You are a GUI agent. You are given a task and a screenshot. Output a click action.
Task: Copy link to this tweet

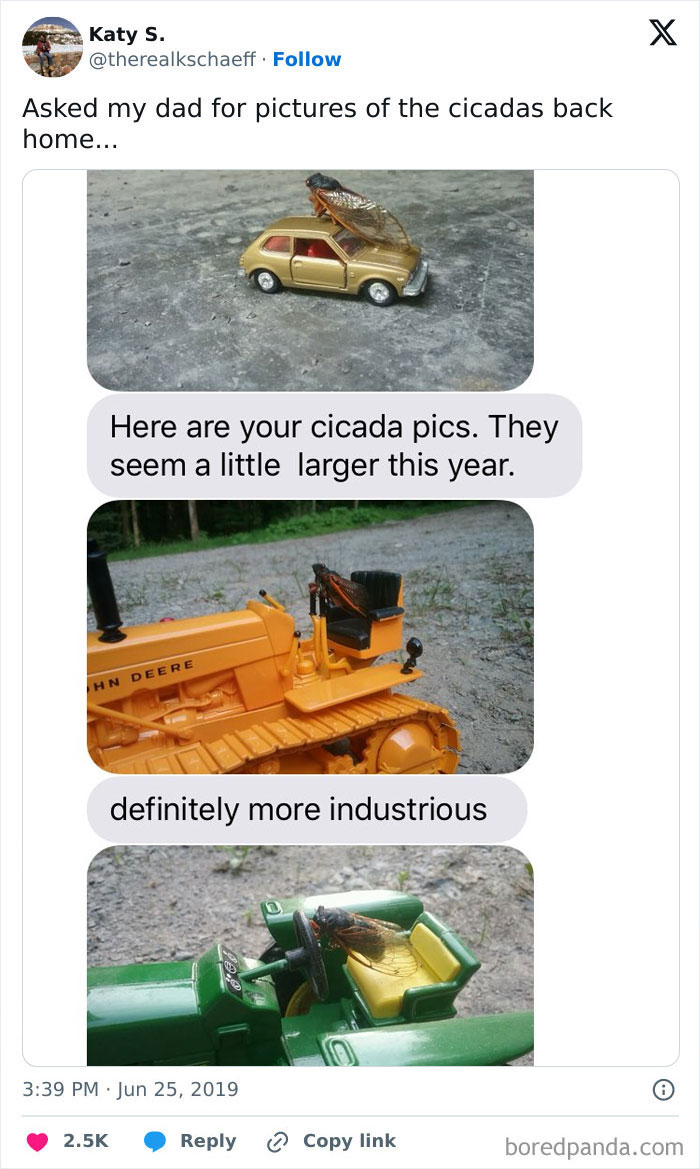point(331,1141)
